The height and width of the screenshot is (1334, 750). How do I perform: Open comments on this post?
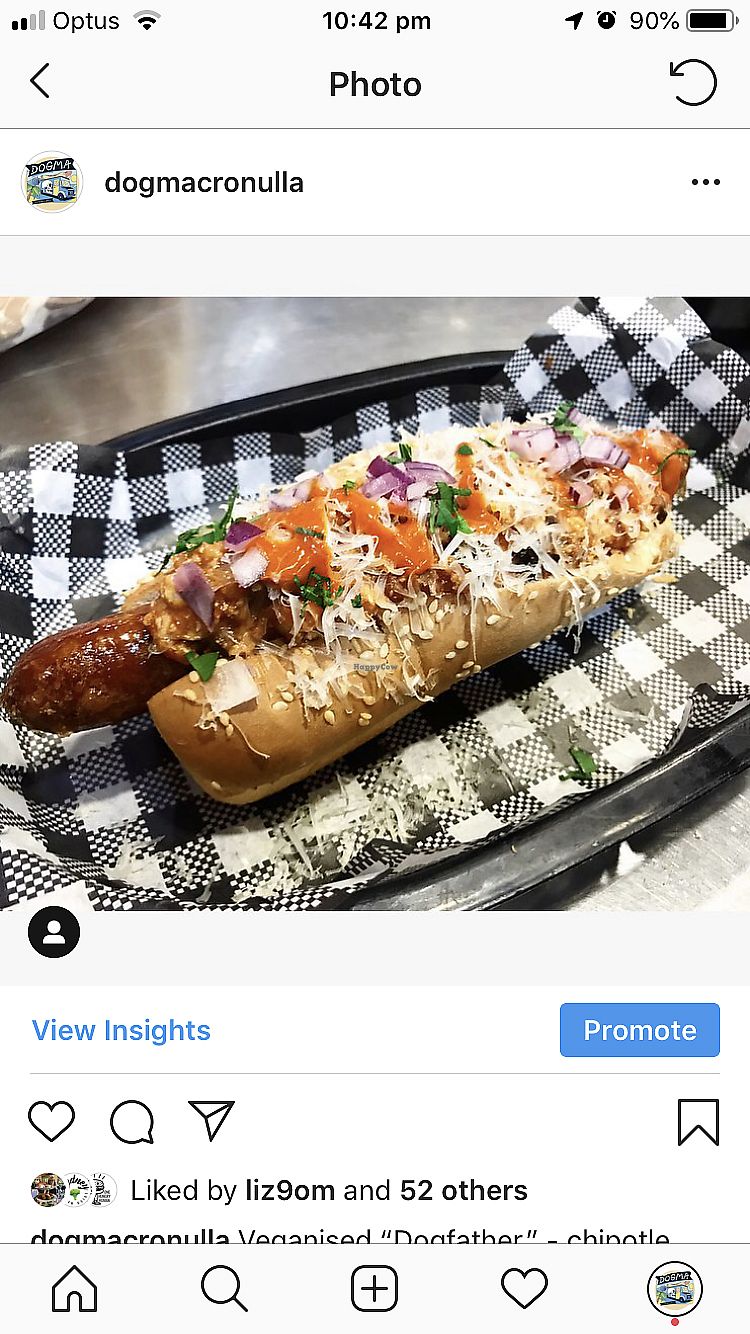tap(132, 1122)
